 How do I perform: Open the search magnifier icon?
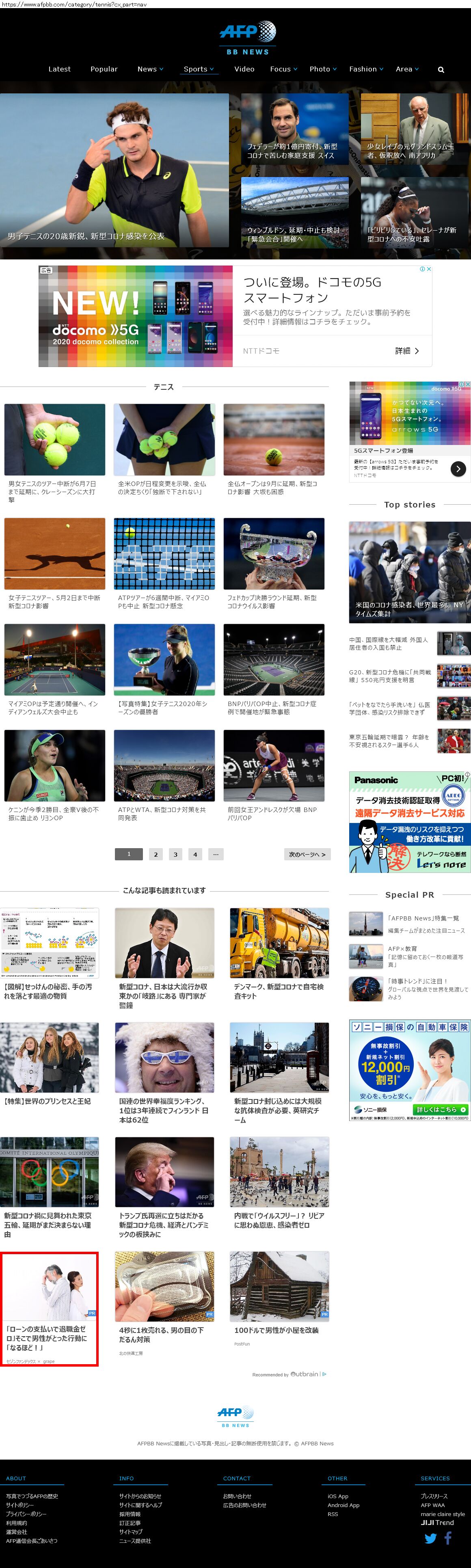pos(441,70)
